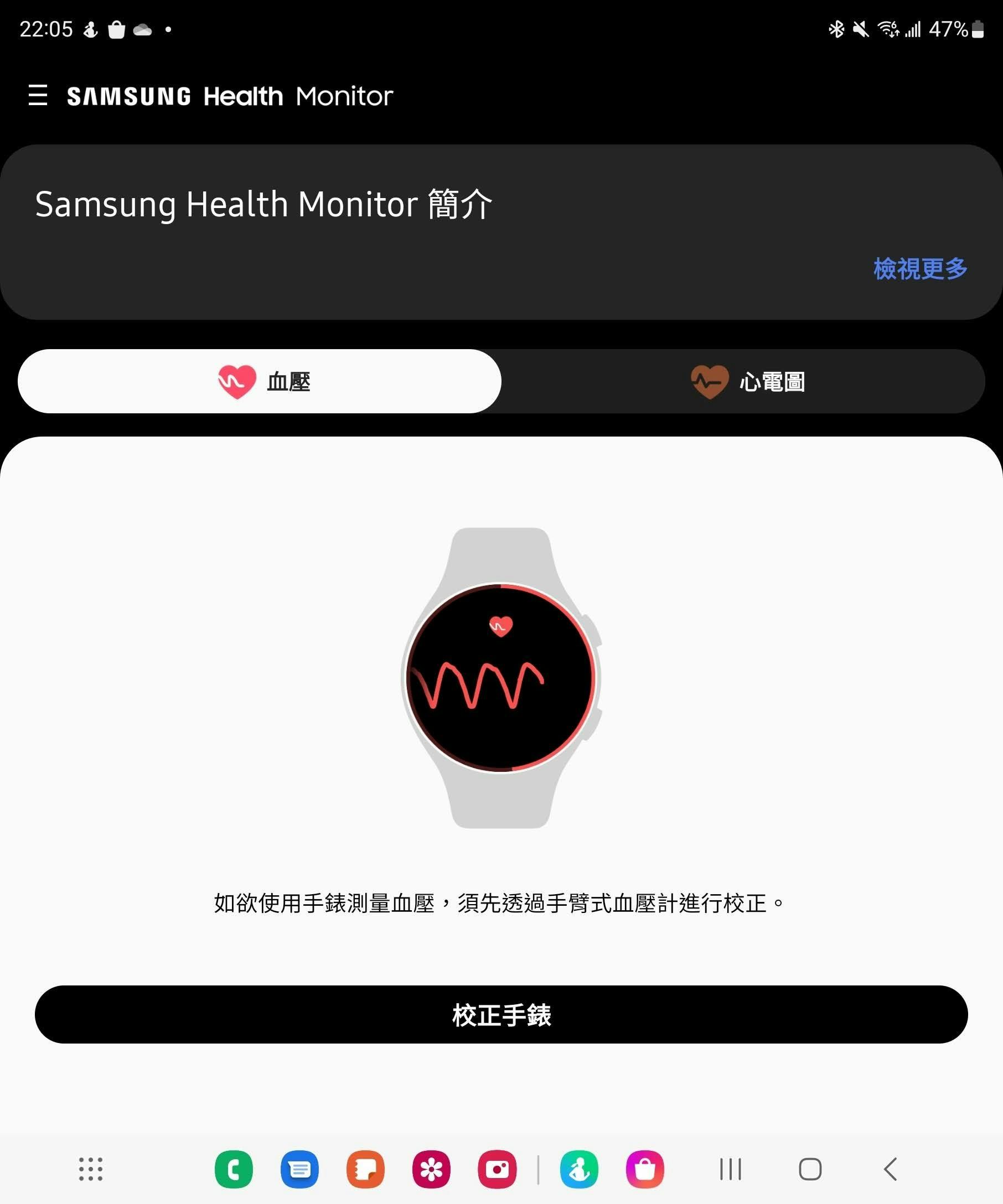The height and width of the screenshot is (1204, 1003).
Task: Tap 檢視更多 to view more
Action: click(920, 268)
